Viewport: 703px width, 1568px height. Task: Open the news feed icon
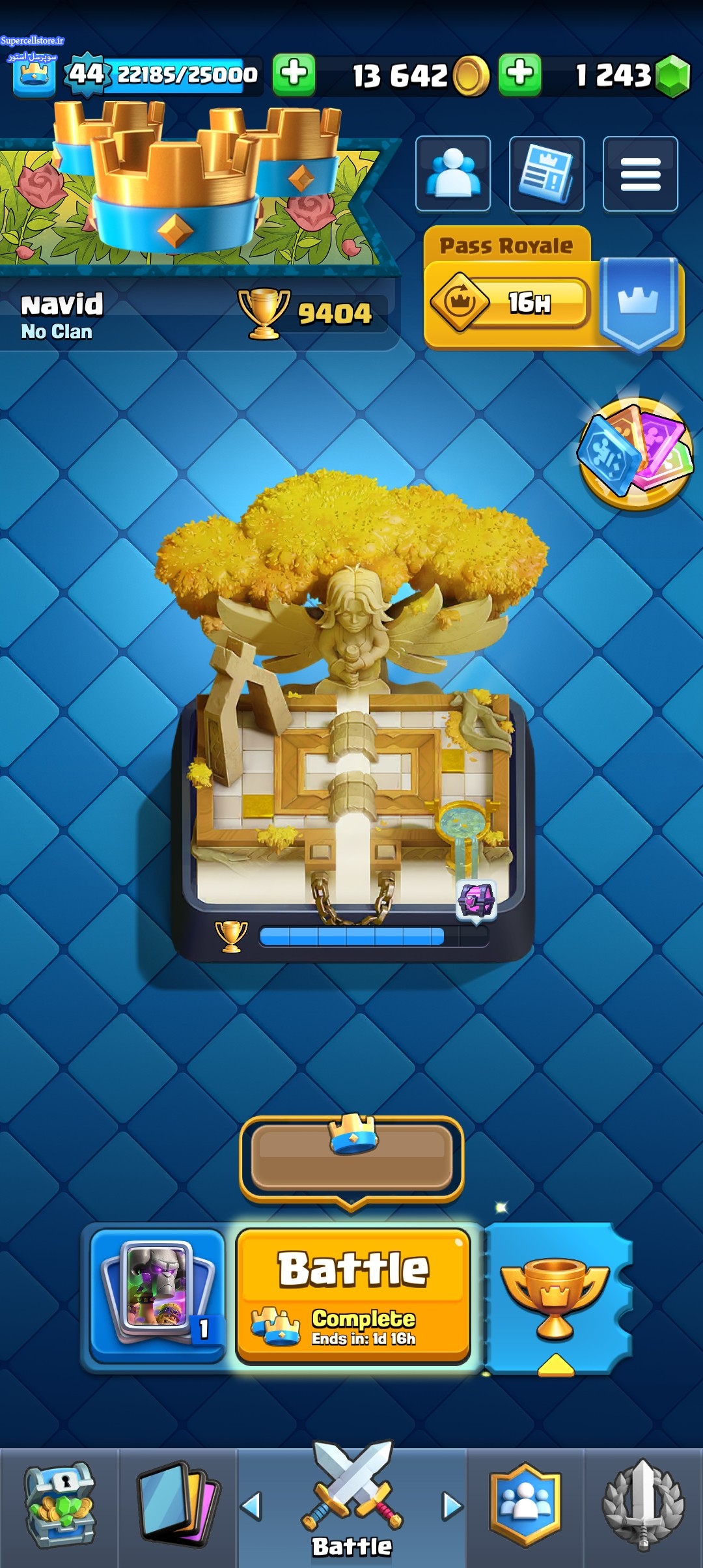click(x=547, y=174)
